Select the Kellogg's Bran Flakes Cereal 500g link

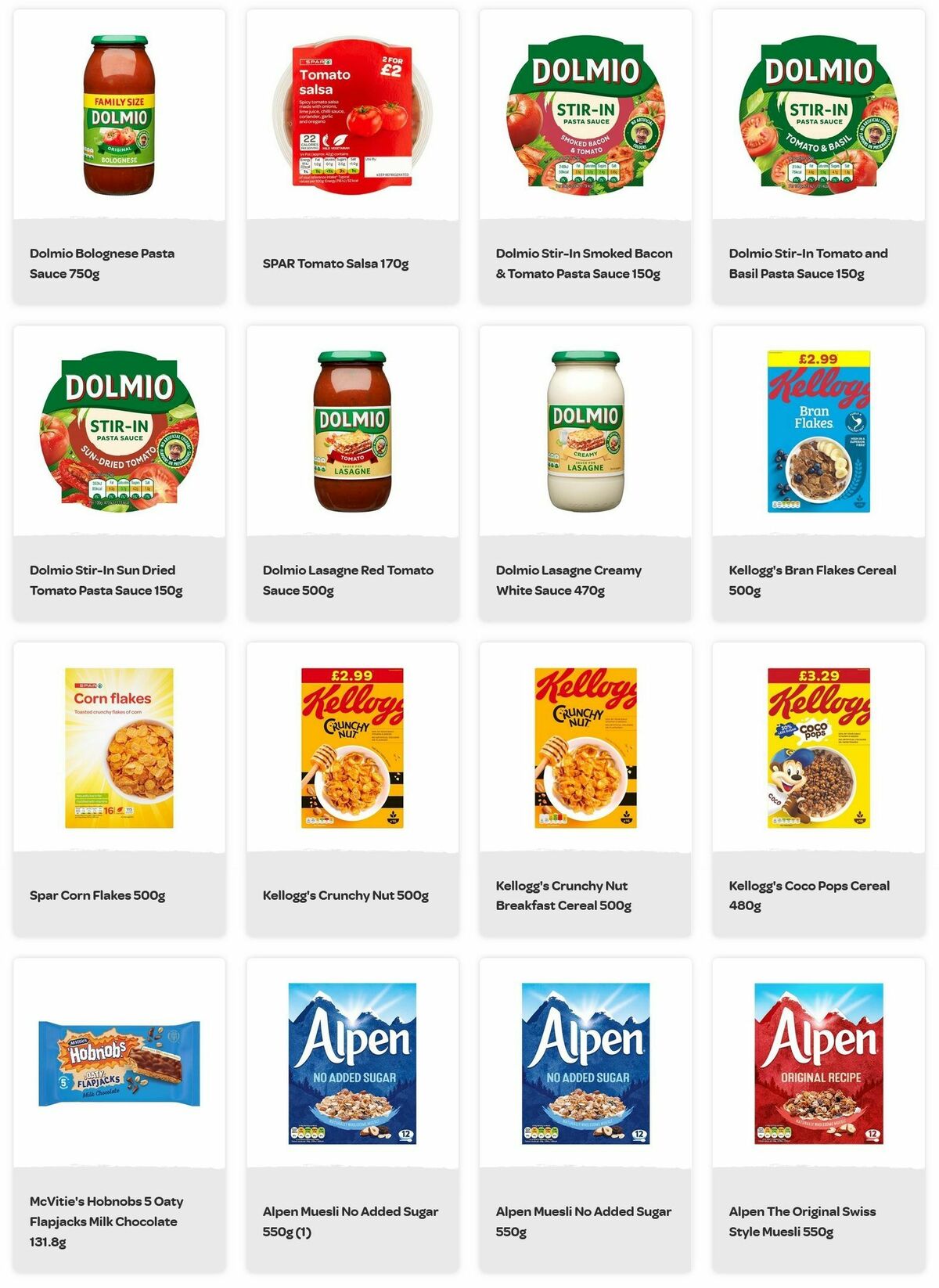[810, 581]
